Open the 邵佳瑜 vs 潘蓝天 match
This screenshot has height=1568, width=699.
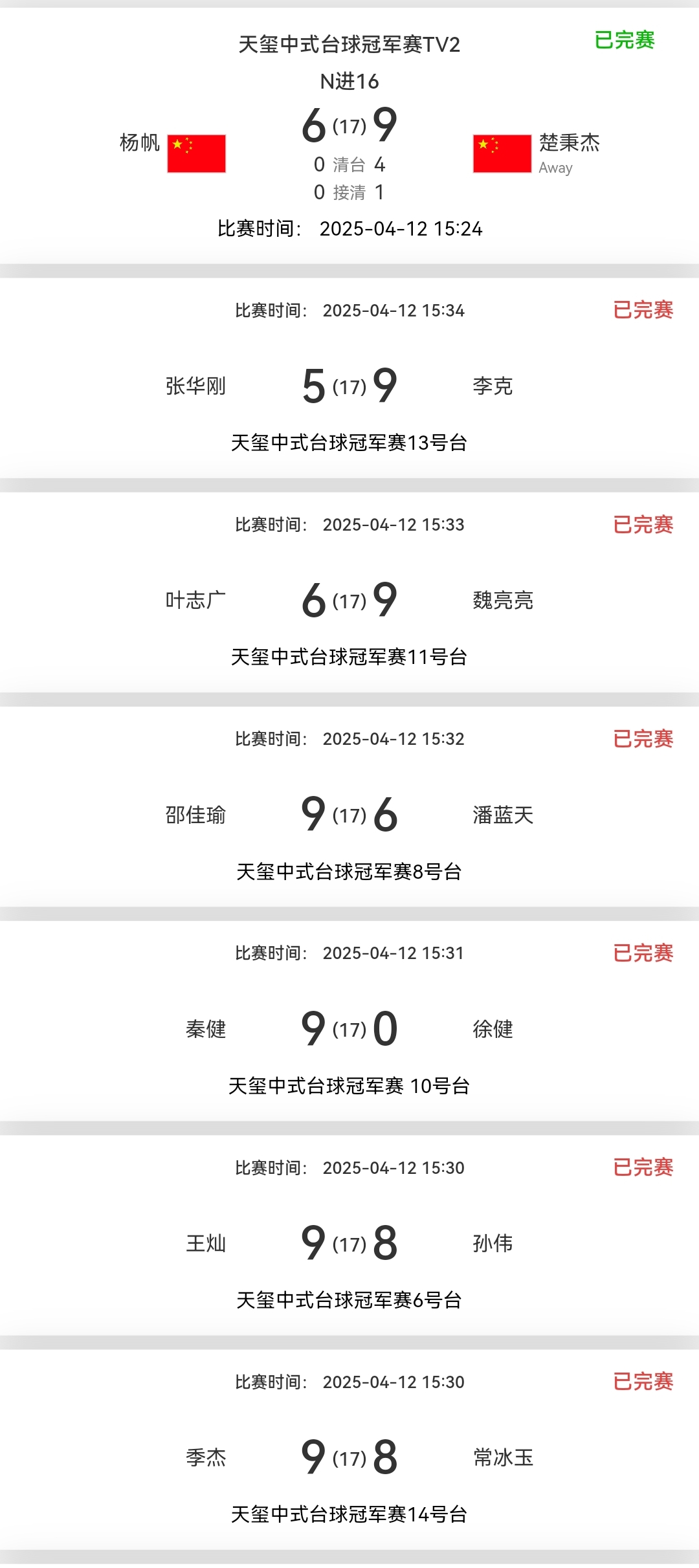pos(349,814)
